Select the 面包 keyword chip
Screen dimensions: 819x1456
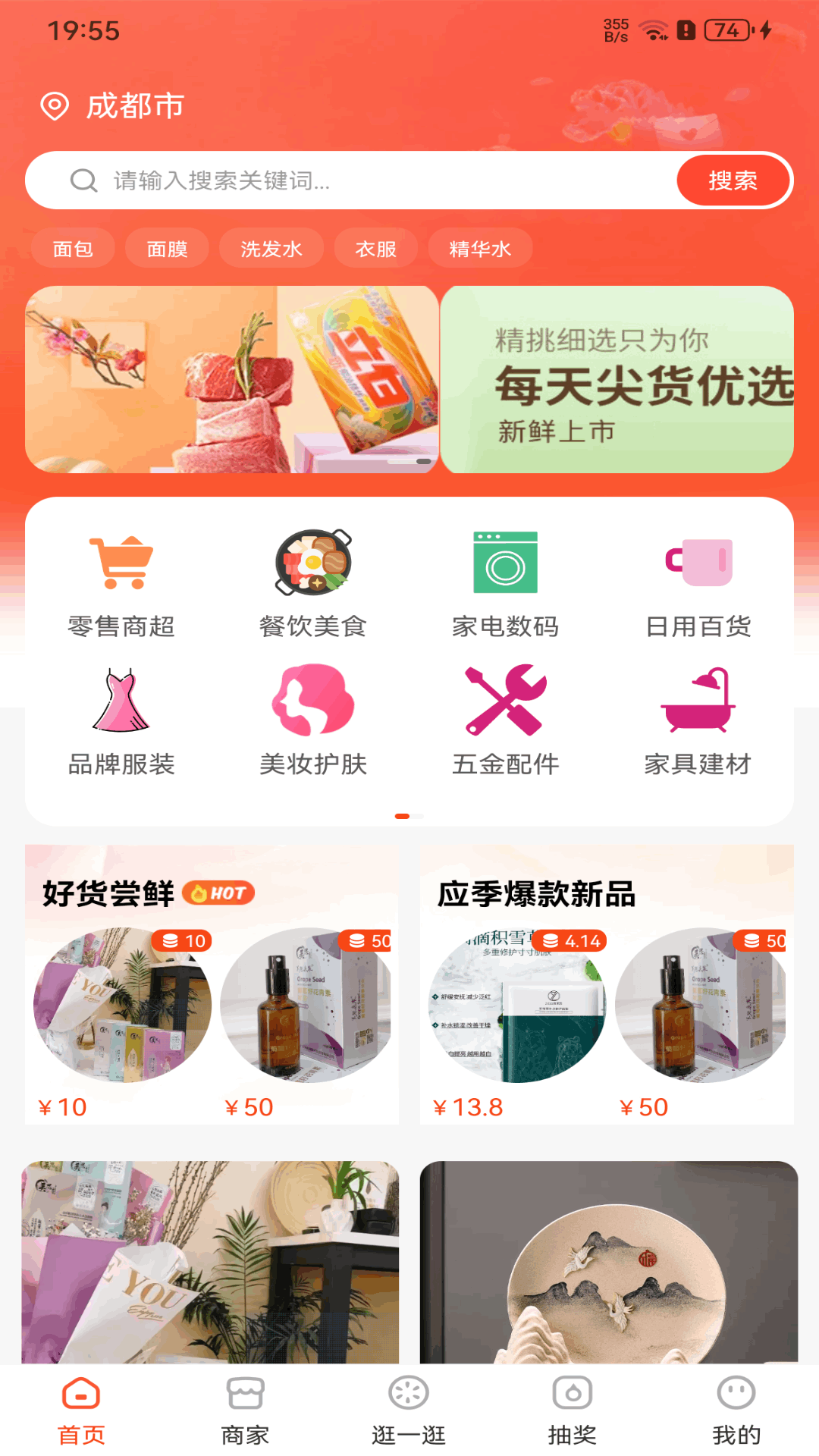[x=73, y=249]
